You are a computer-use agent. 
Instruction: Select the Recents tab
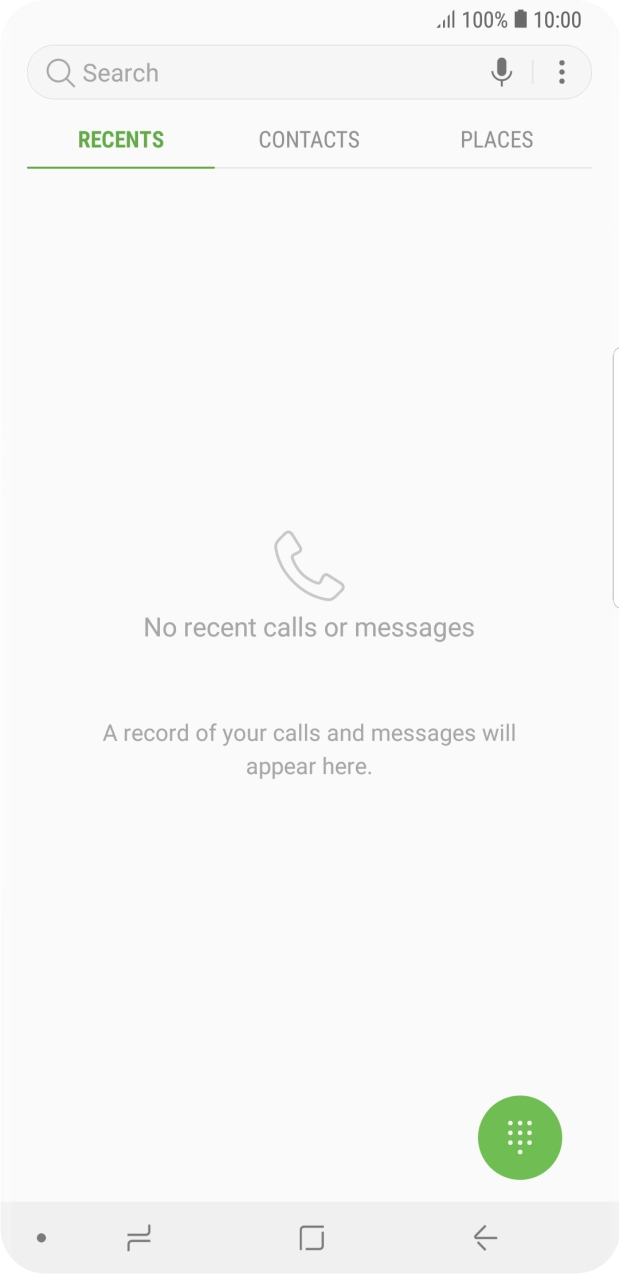coord(121,140)
